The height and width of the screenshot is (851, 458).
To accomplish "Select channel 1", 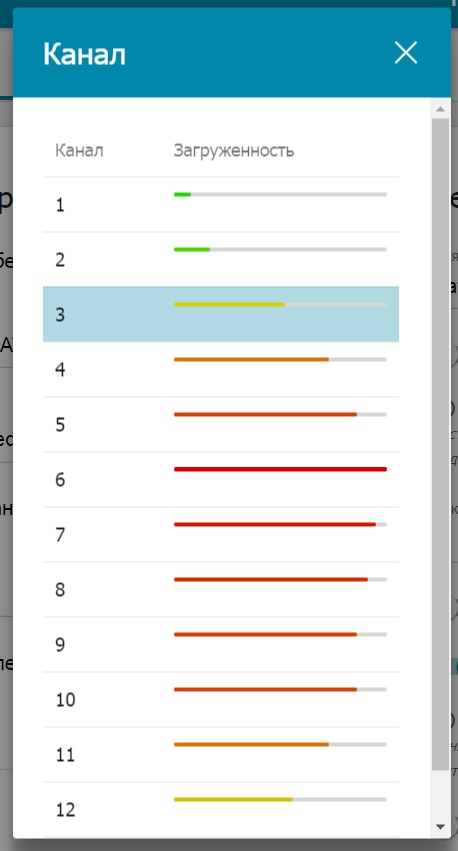I will (221, 205).
